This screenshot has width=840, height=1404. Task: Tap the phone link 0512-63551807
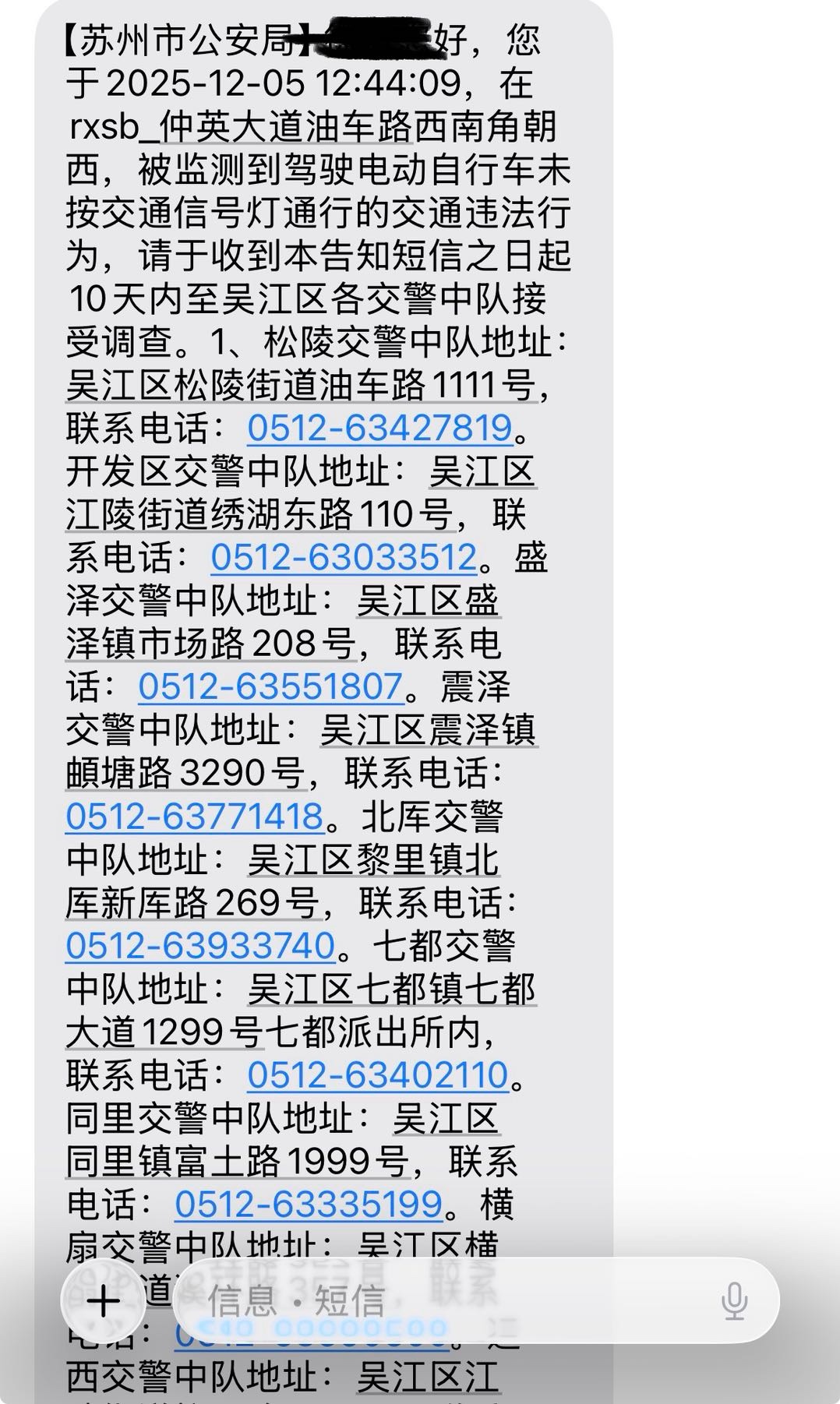coord(270,686)
